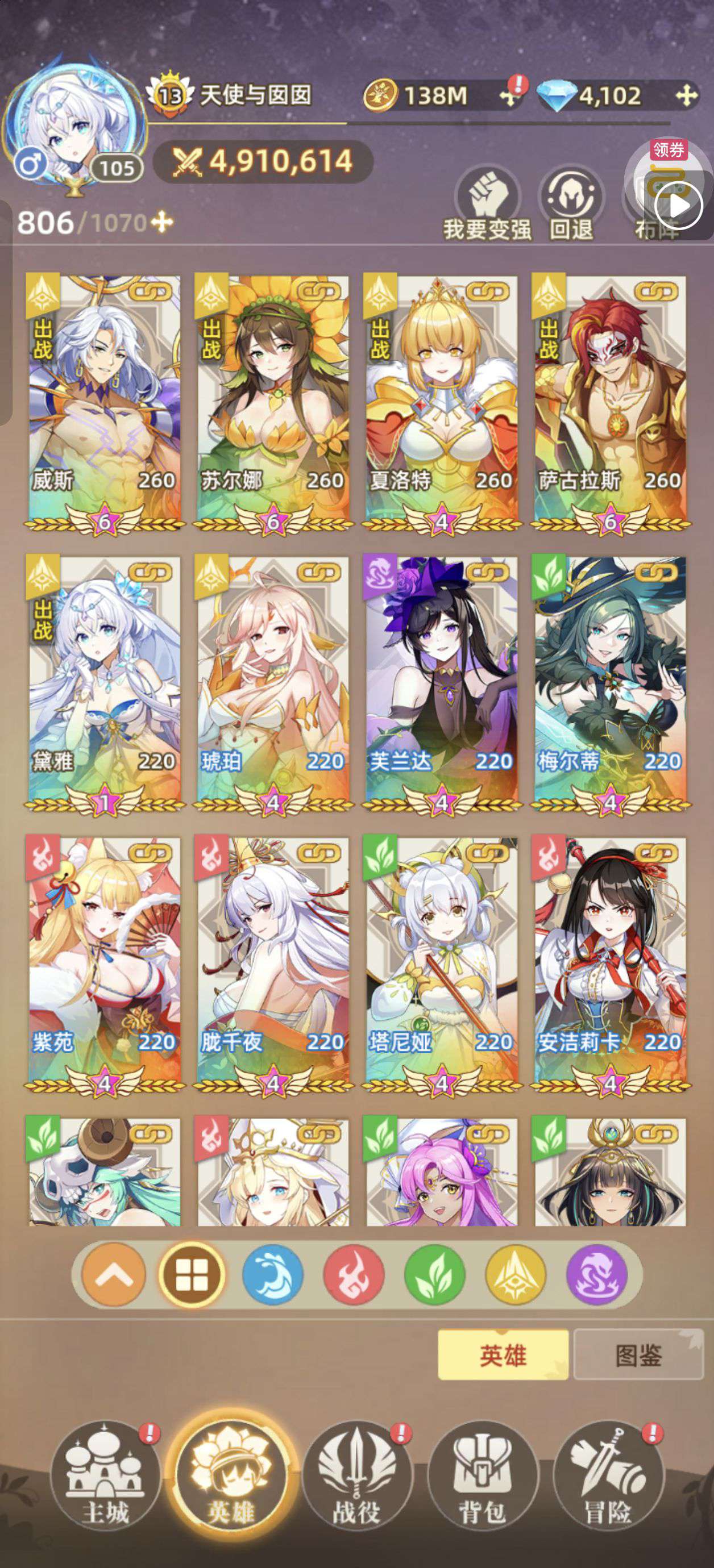Switch to 冒险 adventure tab
This screenshot has width=714, height=1568.
(x=608, y=1477)
